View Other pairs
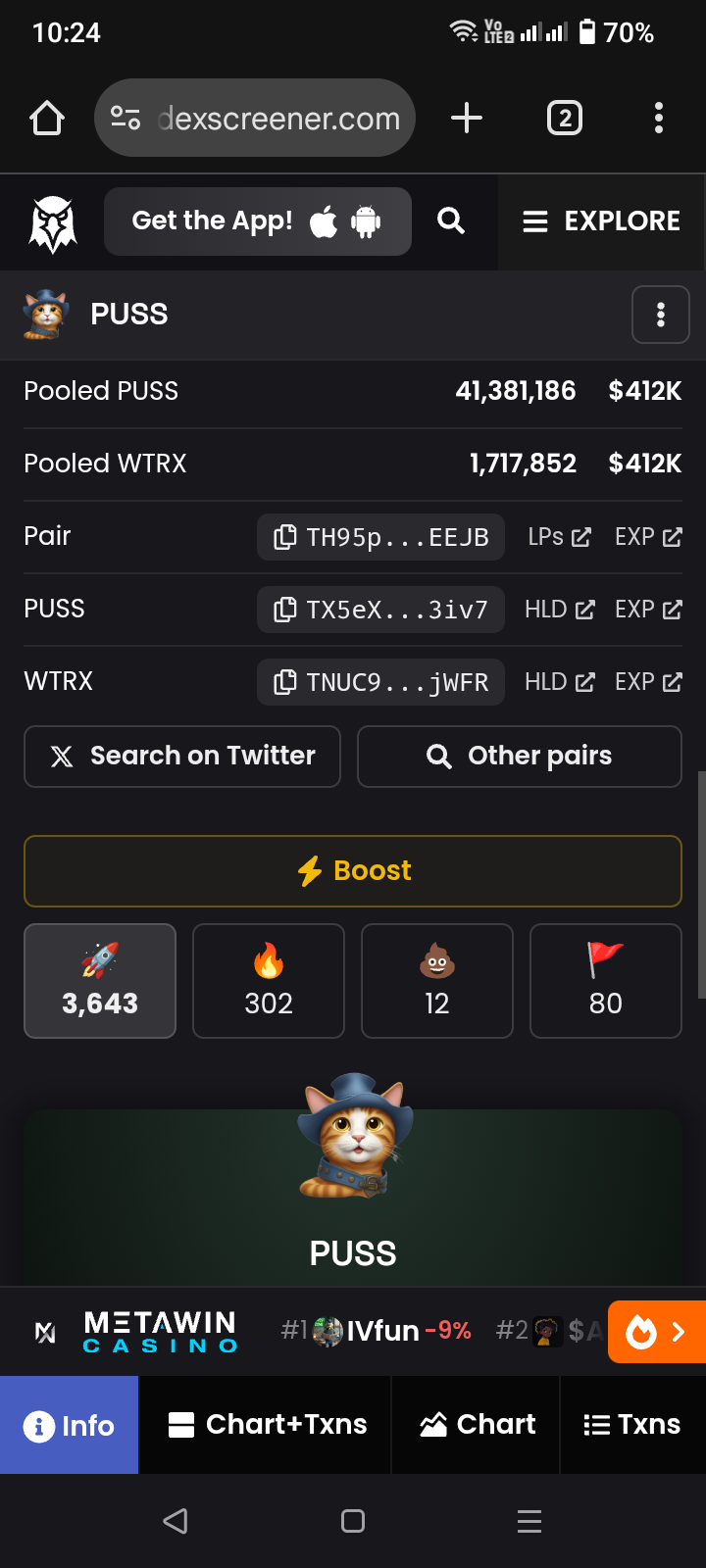This screenshot has height=1568, width=706. [520, 757]
